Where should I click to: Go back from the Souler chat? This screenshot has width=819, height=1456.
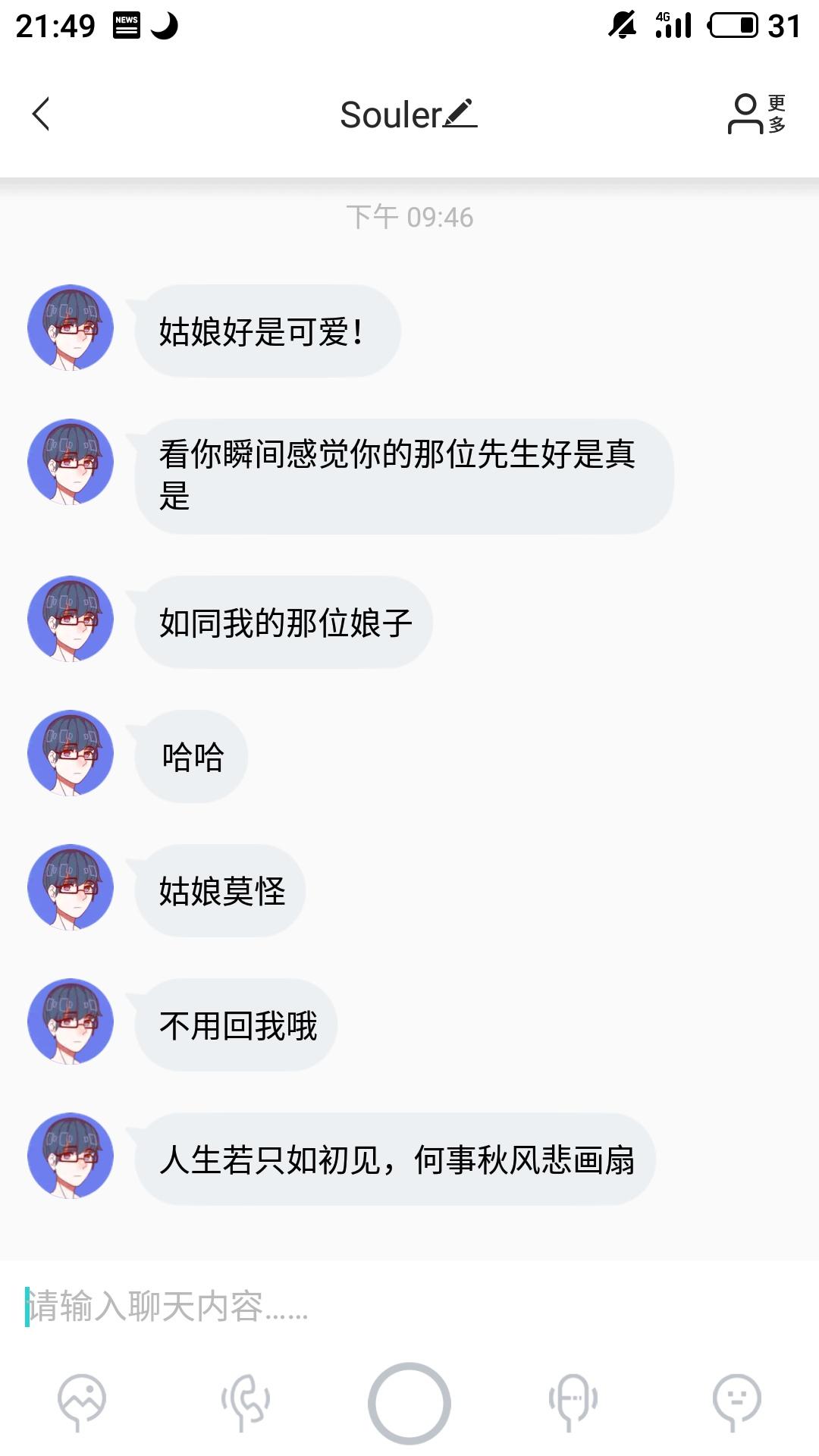coord(41,115)
